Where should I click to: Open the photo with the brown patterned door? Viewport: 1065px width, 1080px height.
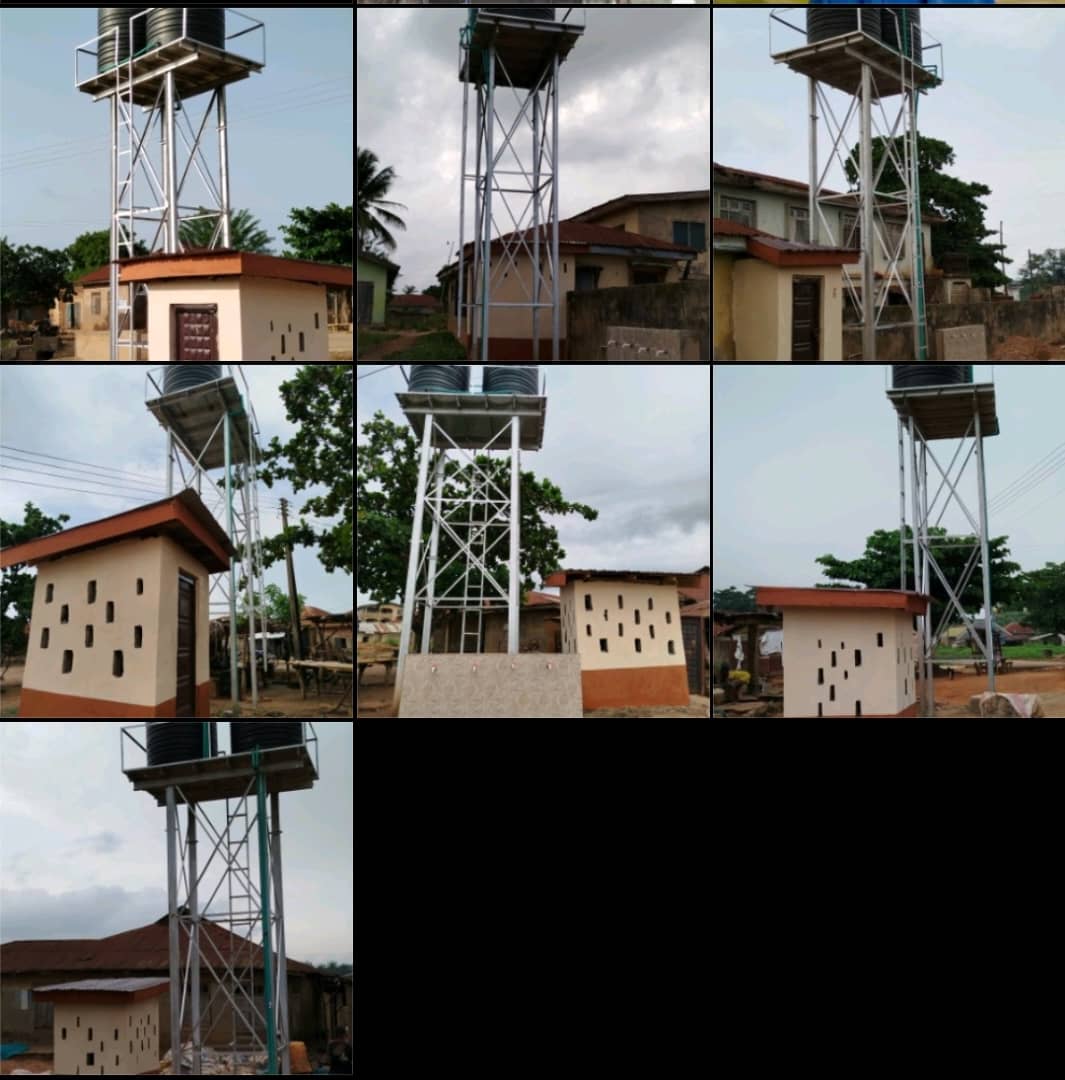(x=176, y=184)
